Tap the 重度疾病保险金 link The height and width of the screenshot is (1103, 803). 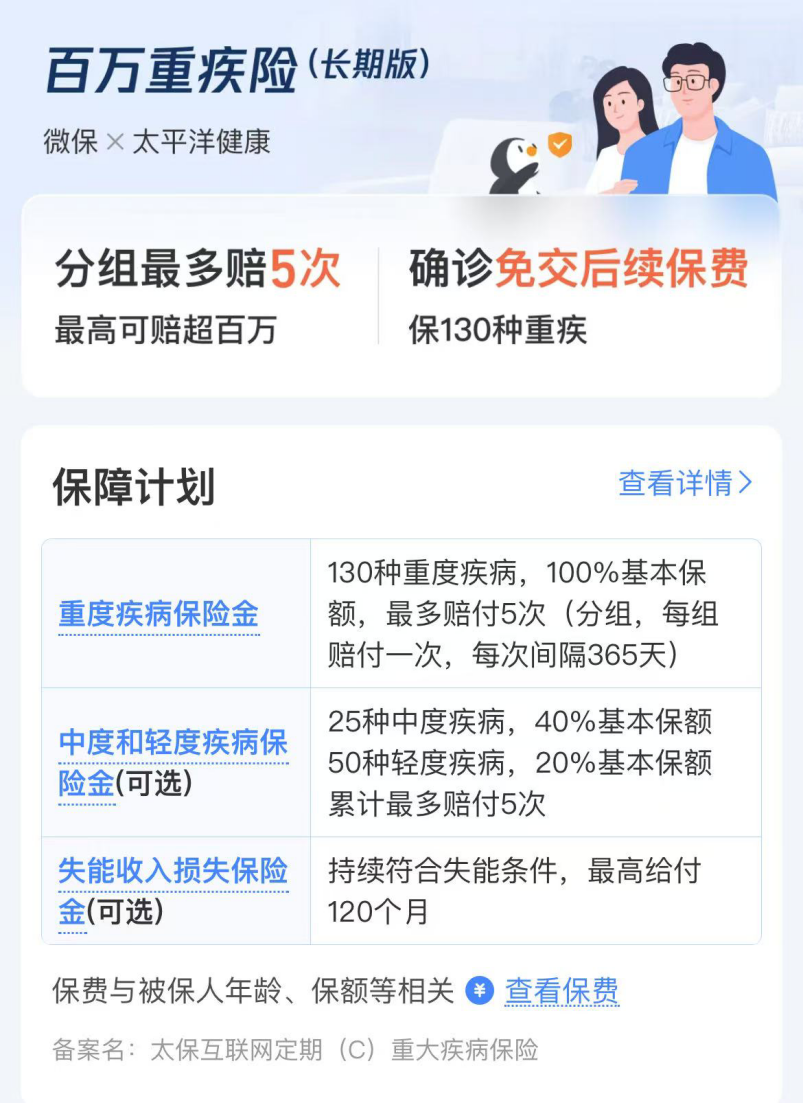coord(159,614)
